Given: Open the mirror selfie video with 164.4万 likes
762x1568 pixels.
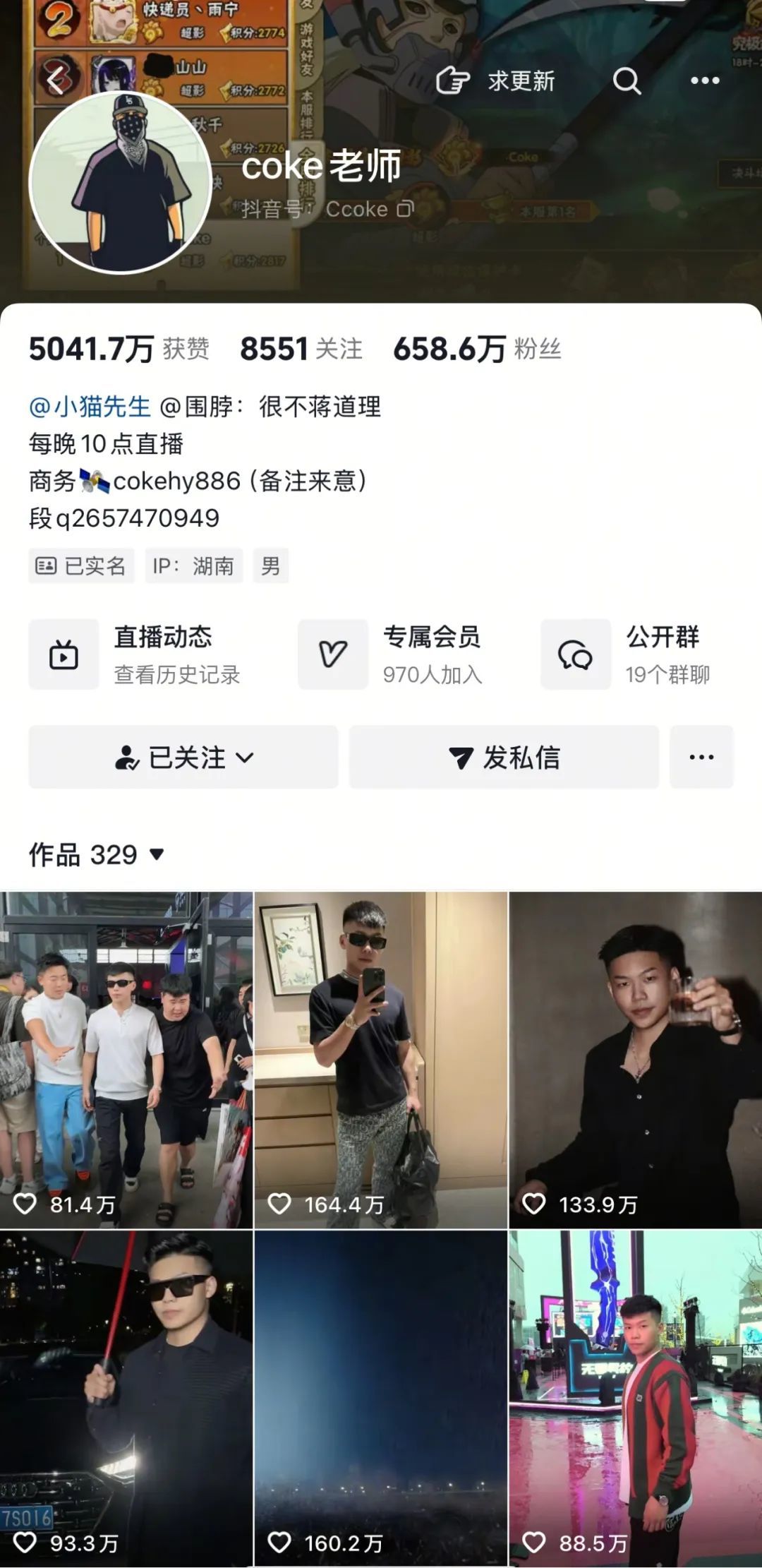Looking at the screenshot, I should tap(381, 1059).
